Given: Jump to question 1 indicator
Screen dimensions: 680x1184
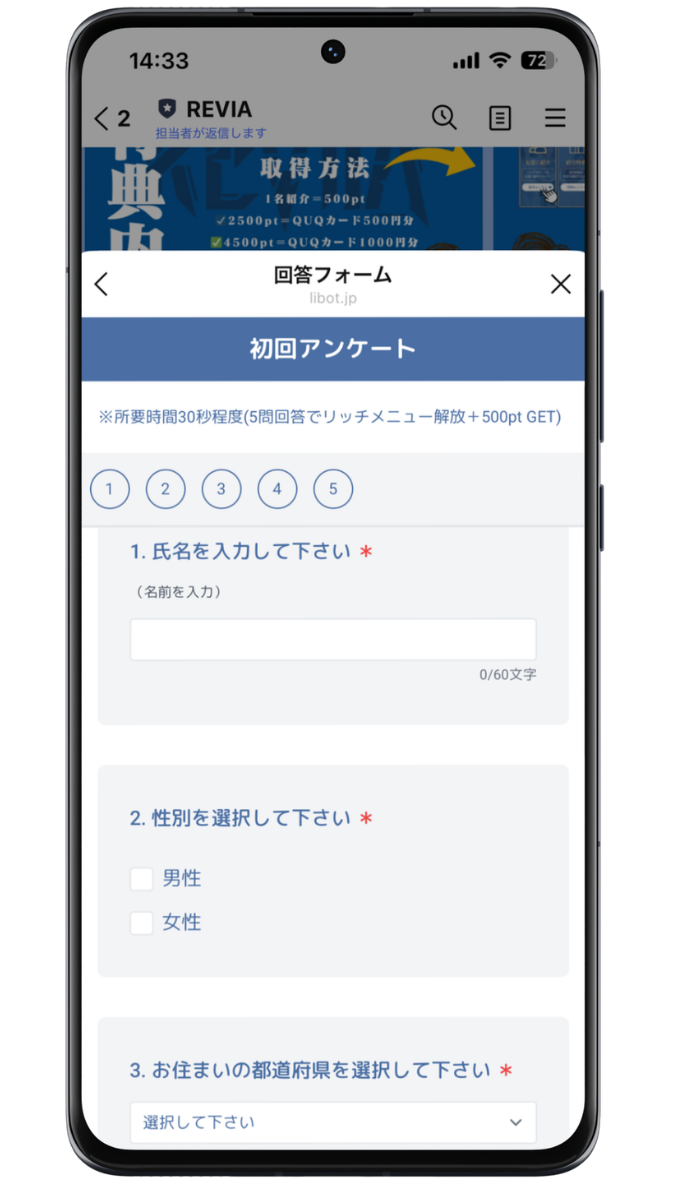Looking at the screenshot, I should (110, 490).
